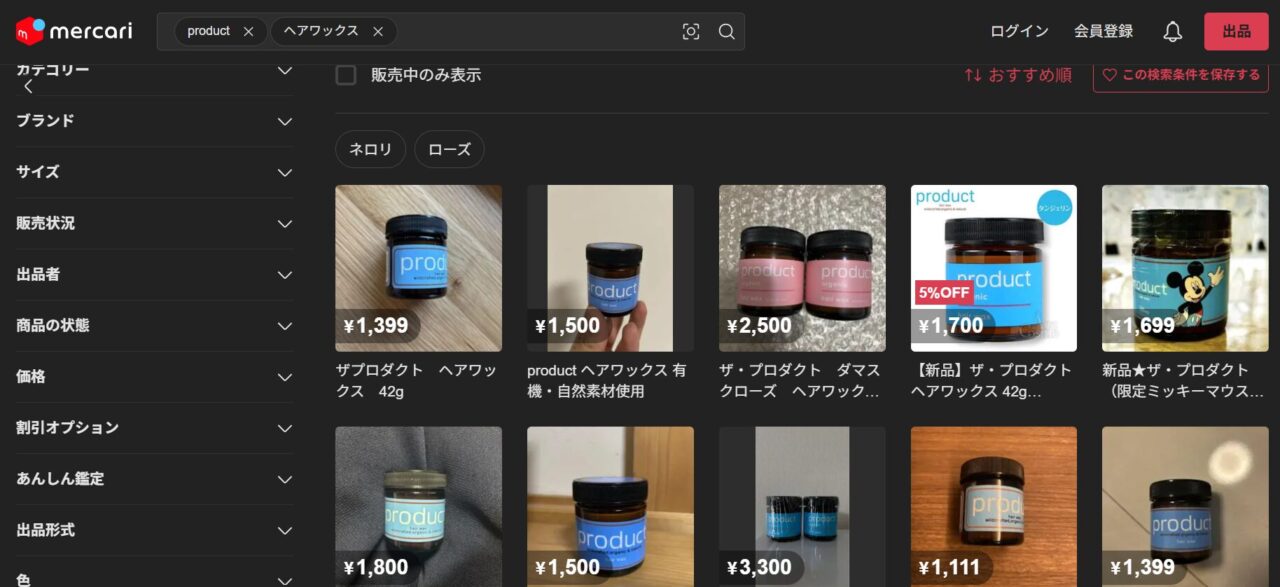Image resolution: width=1280 pixels, height=587 pixels.
Task: Open image search camera icon
Action: pos(691,32)
